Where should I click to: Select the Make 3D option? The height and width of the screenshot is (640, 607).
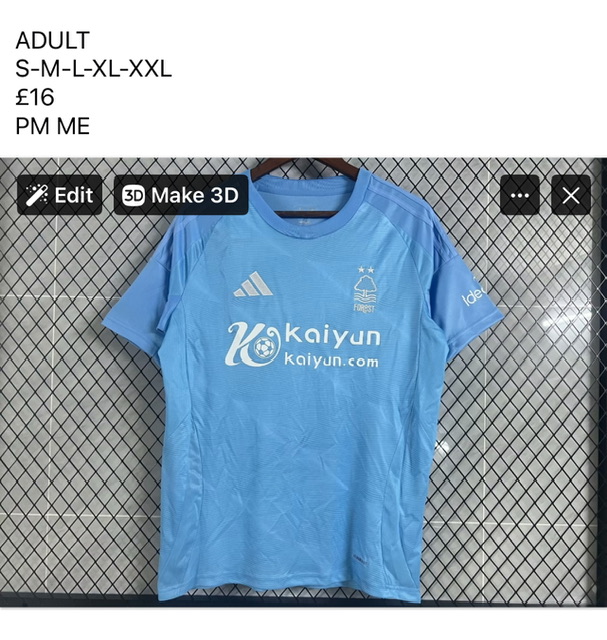181,195
